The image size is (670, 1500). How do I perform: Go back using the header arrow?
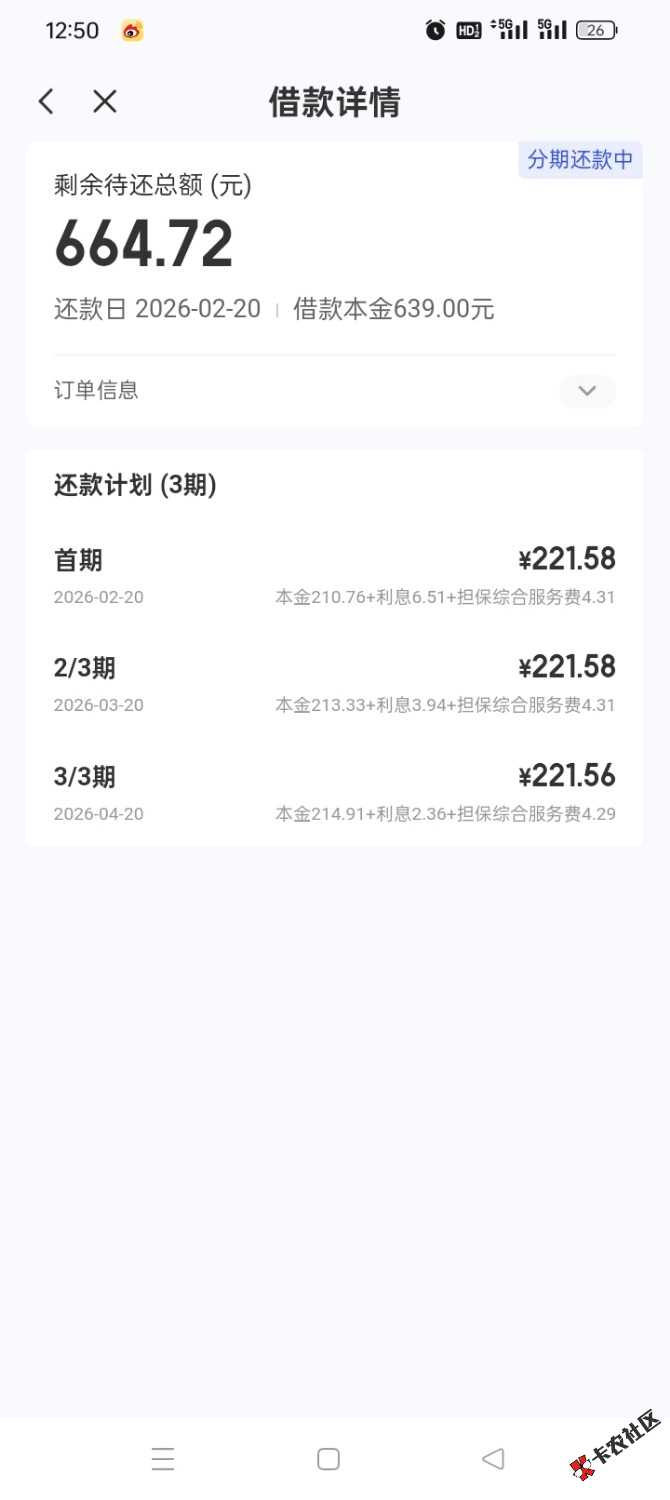click(x=46, y=101)
